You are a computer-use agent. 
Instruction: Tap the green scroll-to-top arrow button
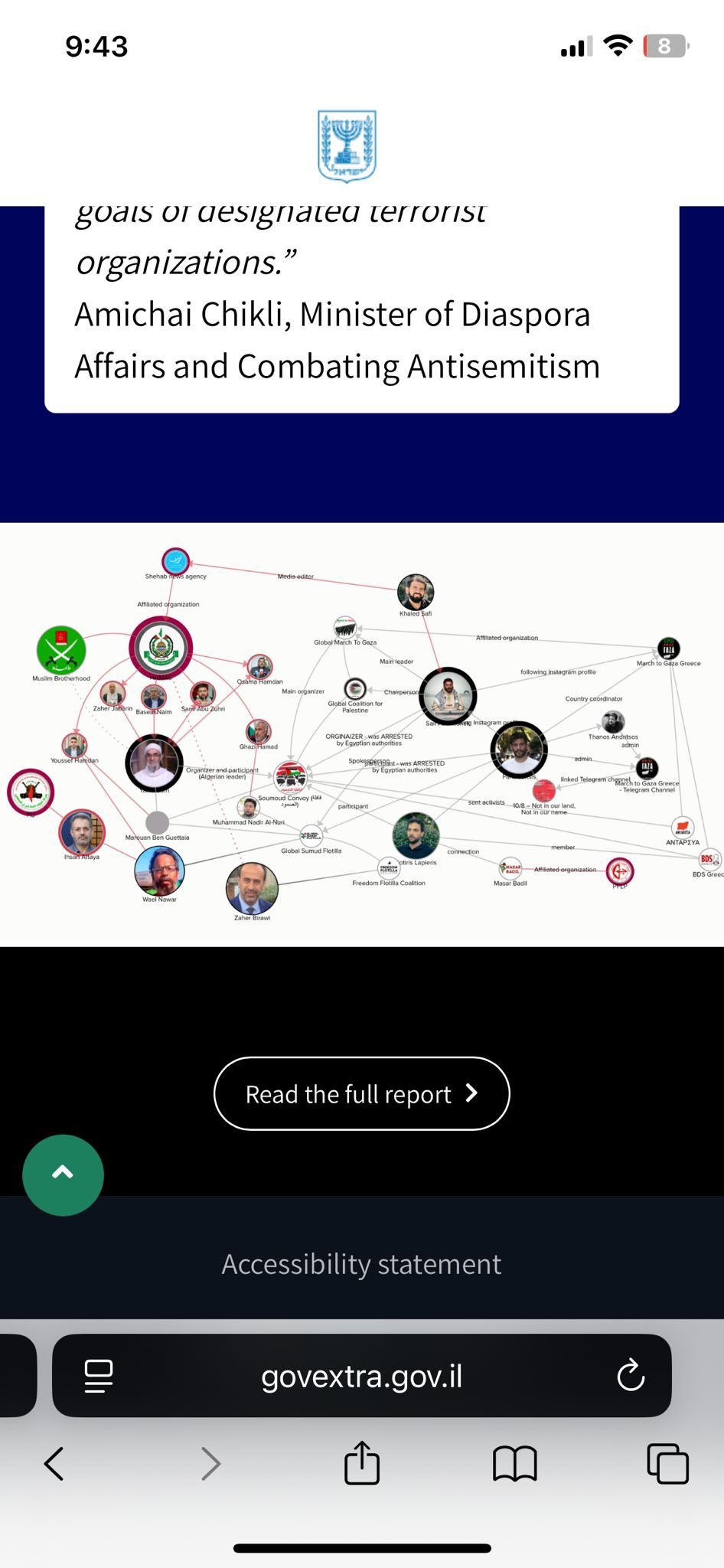[63, 1174]
